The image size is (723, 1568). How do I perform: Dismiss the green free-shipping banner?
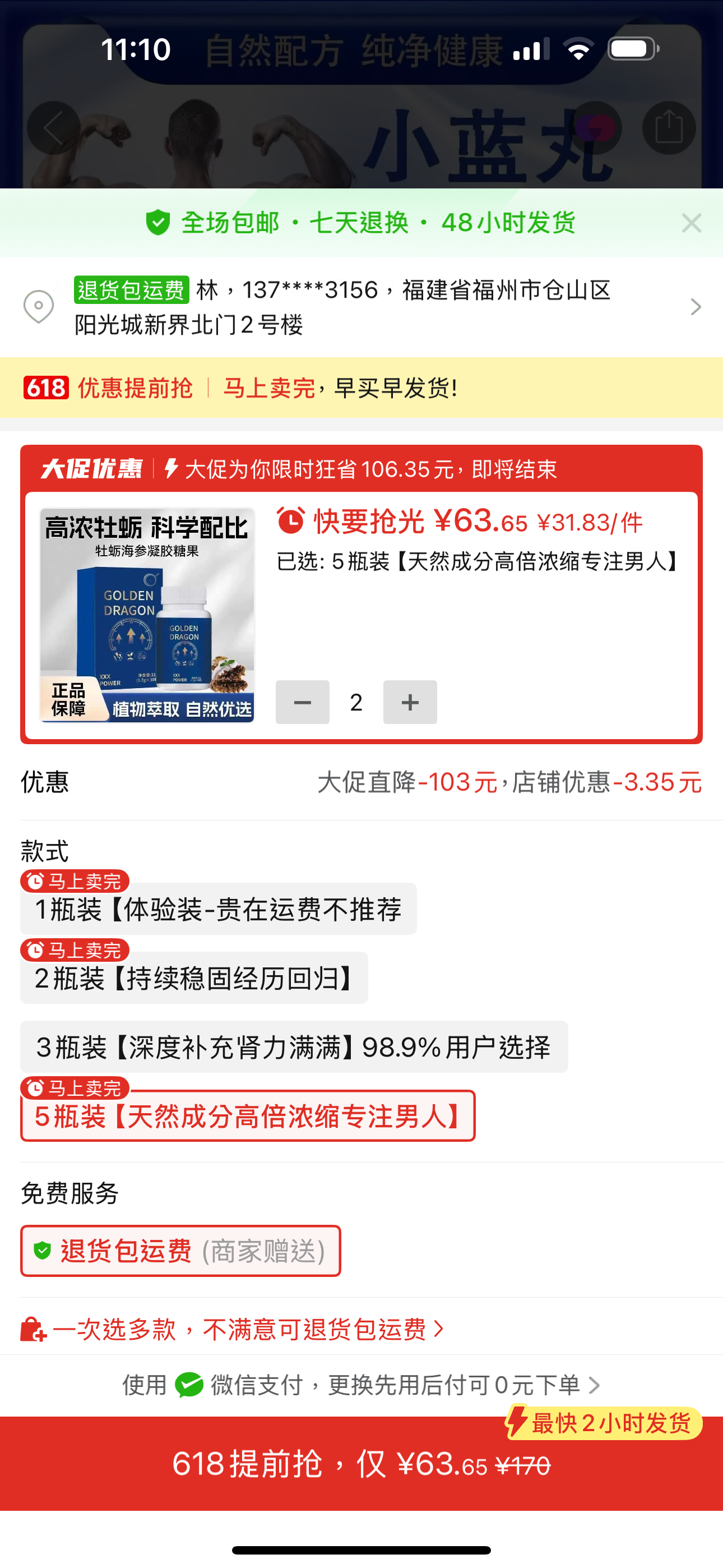(x=692, y=223)
